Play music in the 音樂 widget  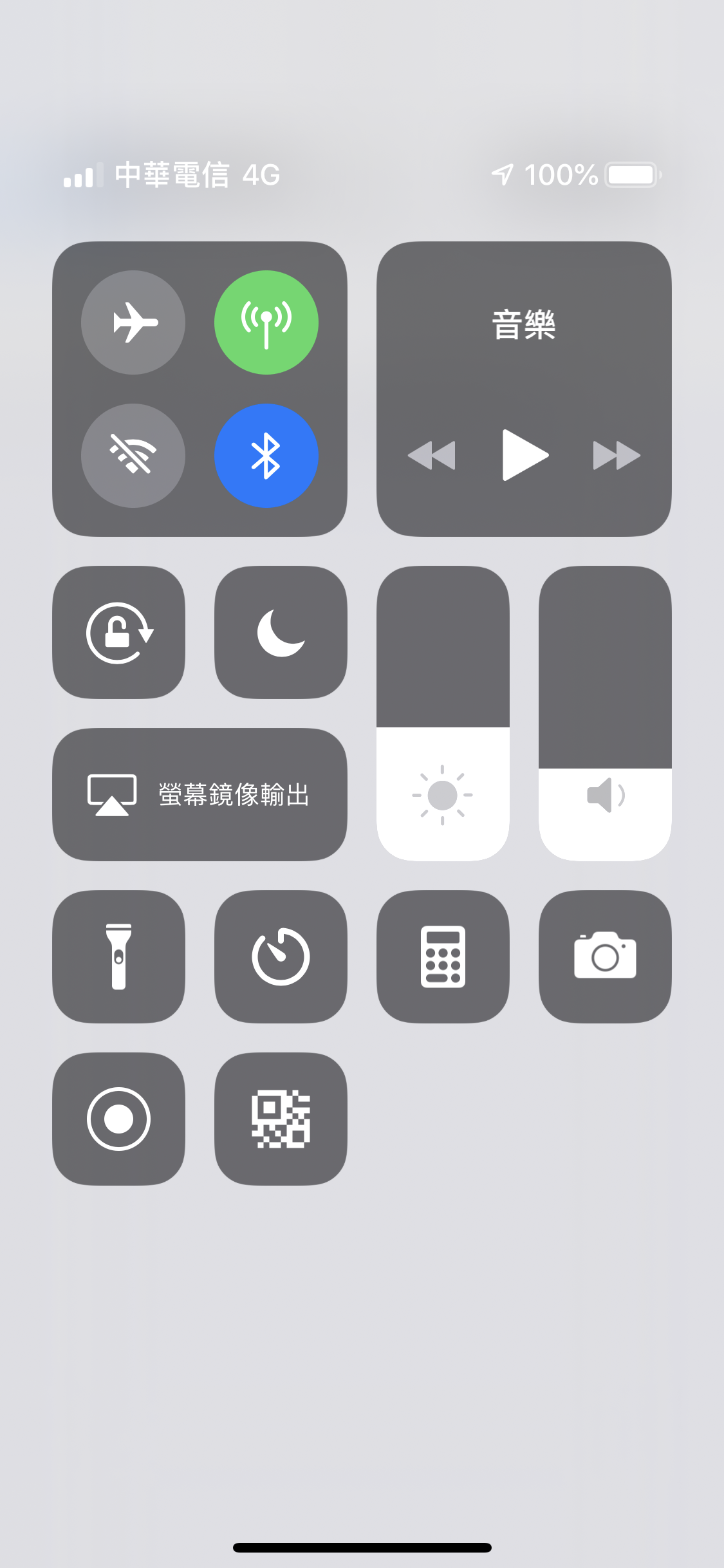click(x=524, y=455)
